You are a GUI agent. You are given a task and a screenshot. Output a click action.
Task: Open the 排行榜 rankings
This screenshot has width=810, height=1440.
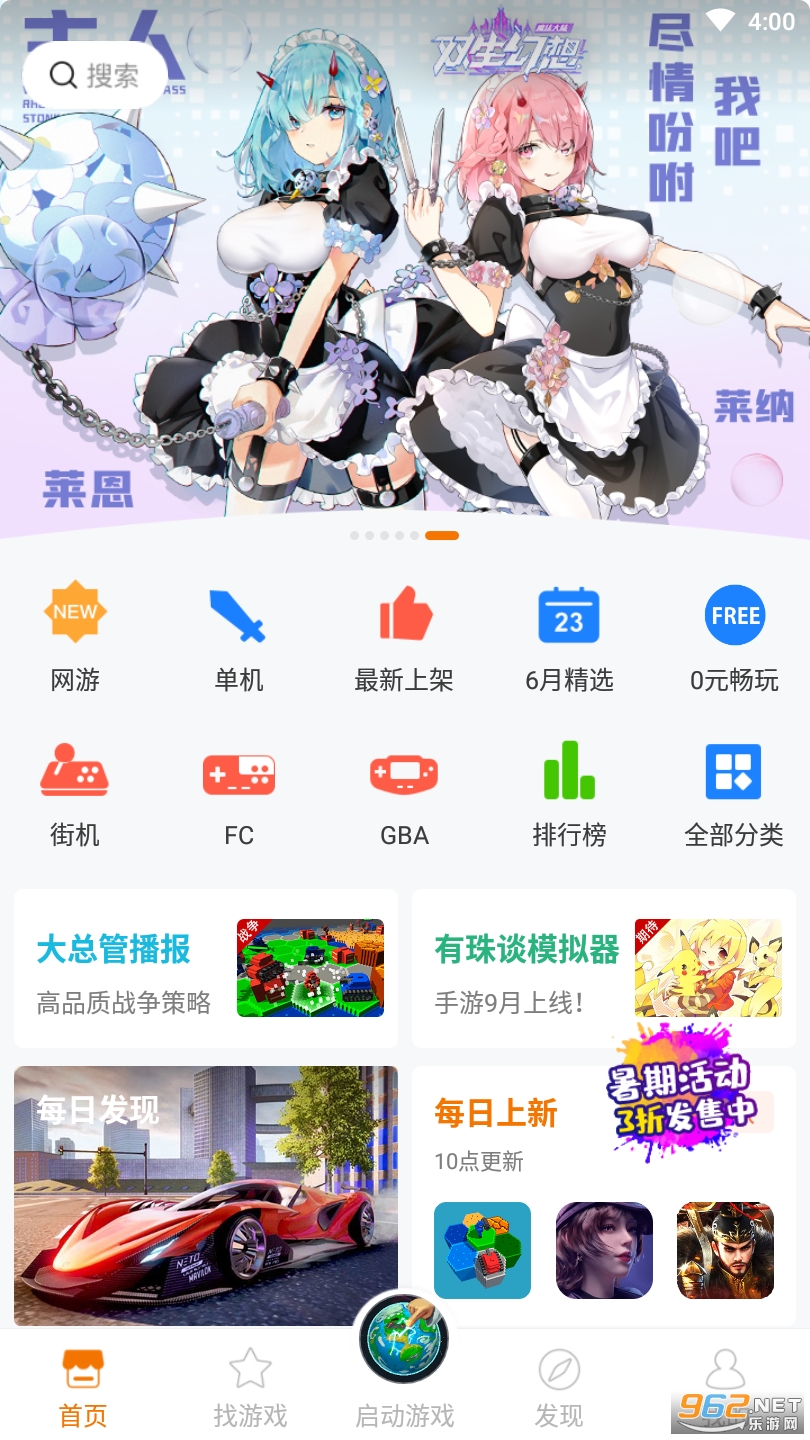(x=569, y=795)
